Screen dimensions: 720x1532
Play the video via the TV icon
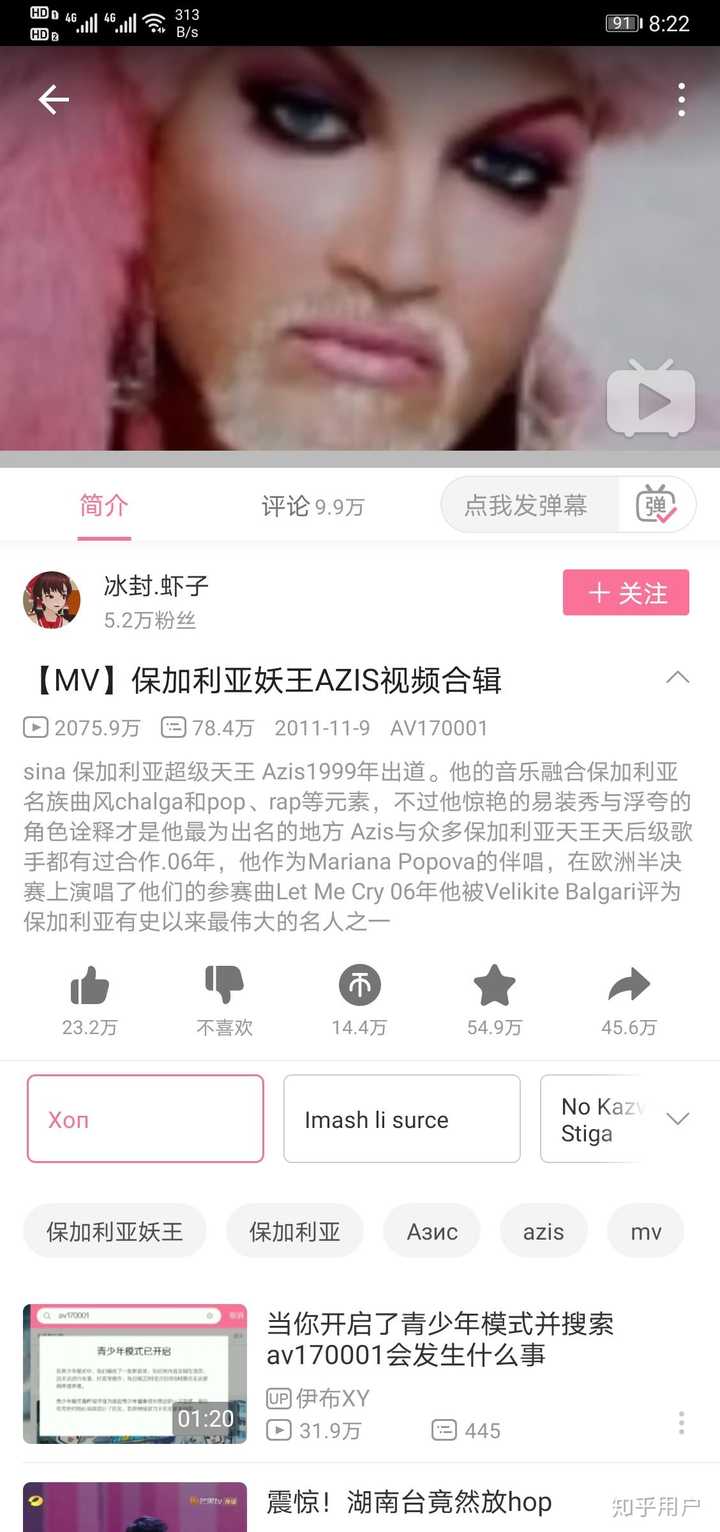[x=651, y=400]
